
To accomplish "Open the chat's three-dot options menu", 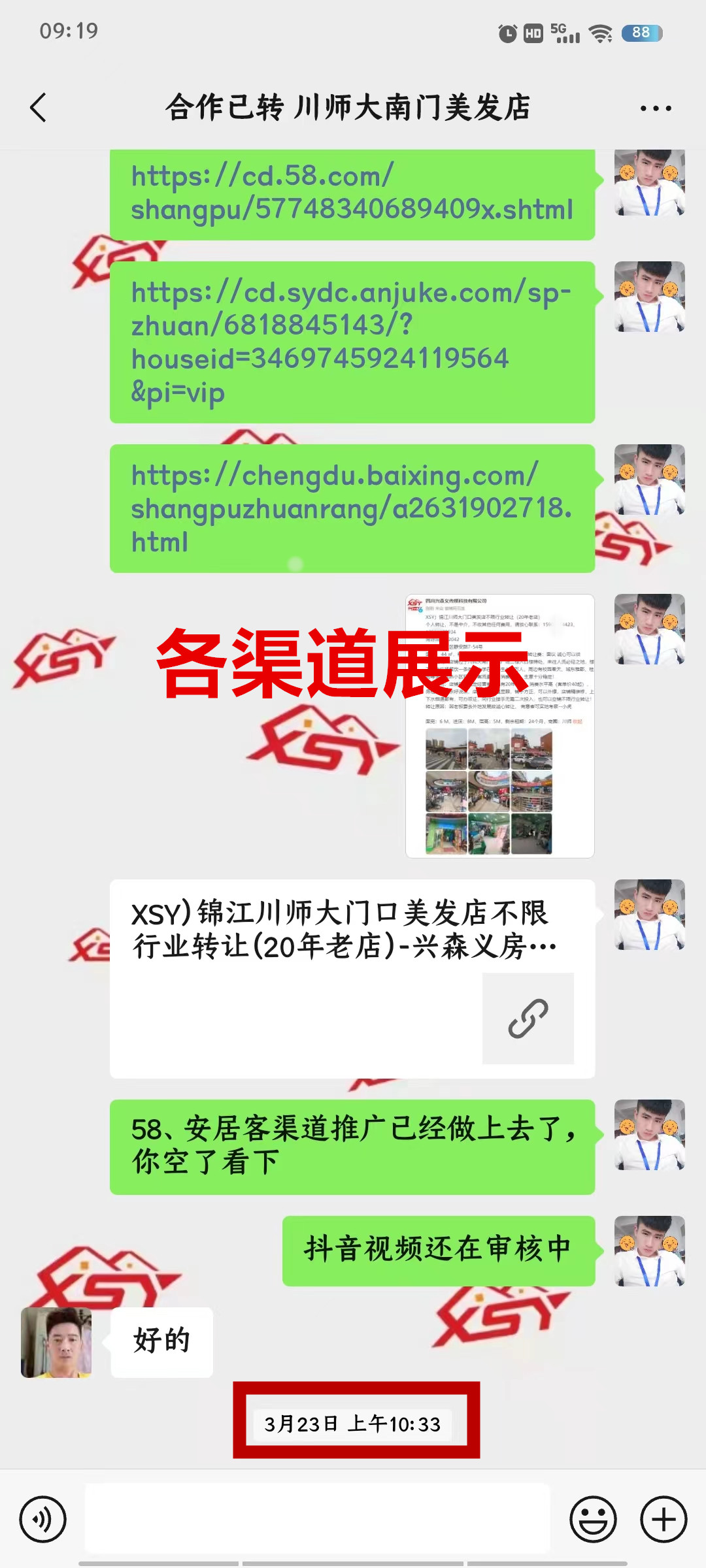I will 656,108.
